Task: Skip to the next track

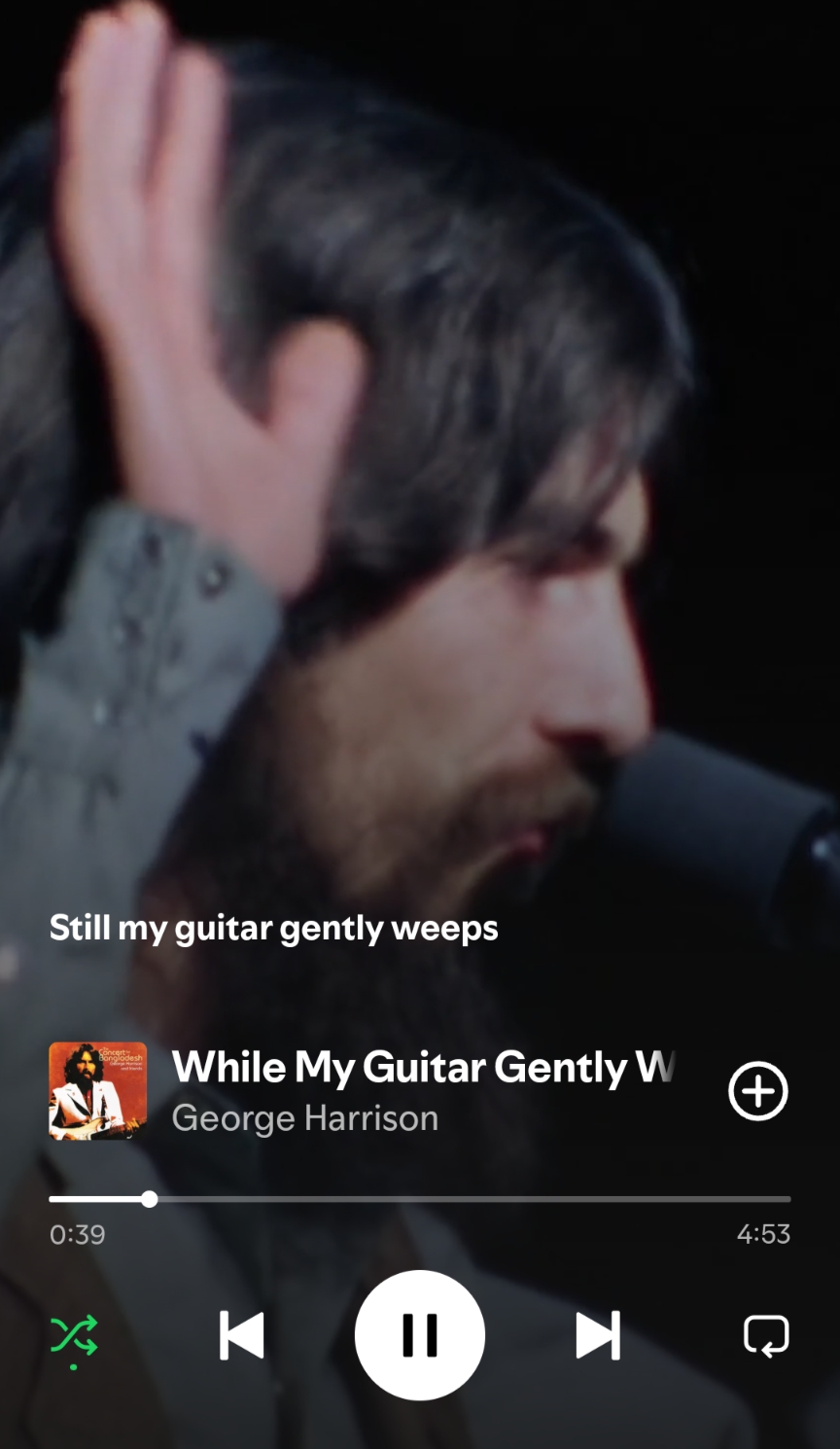Action: [x=598, y=1335]
